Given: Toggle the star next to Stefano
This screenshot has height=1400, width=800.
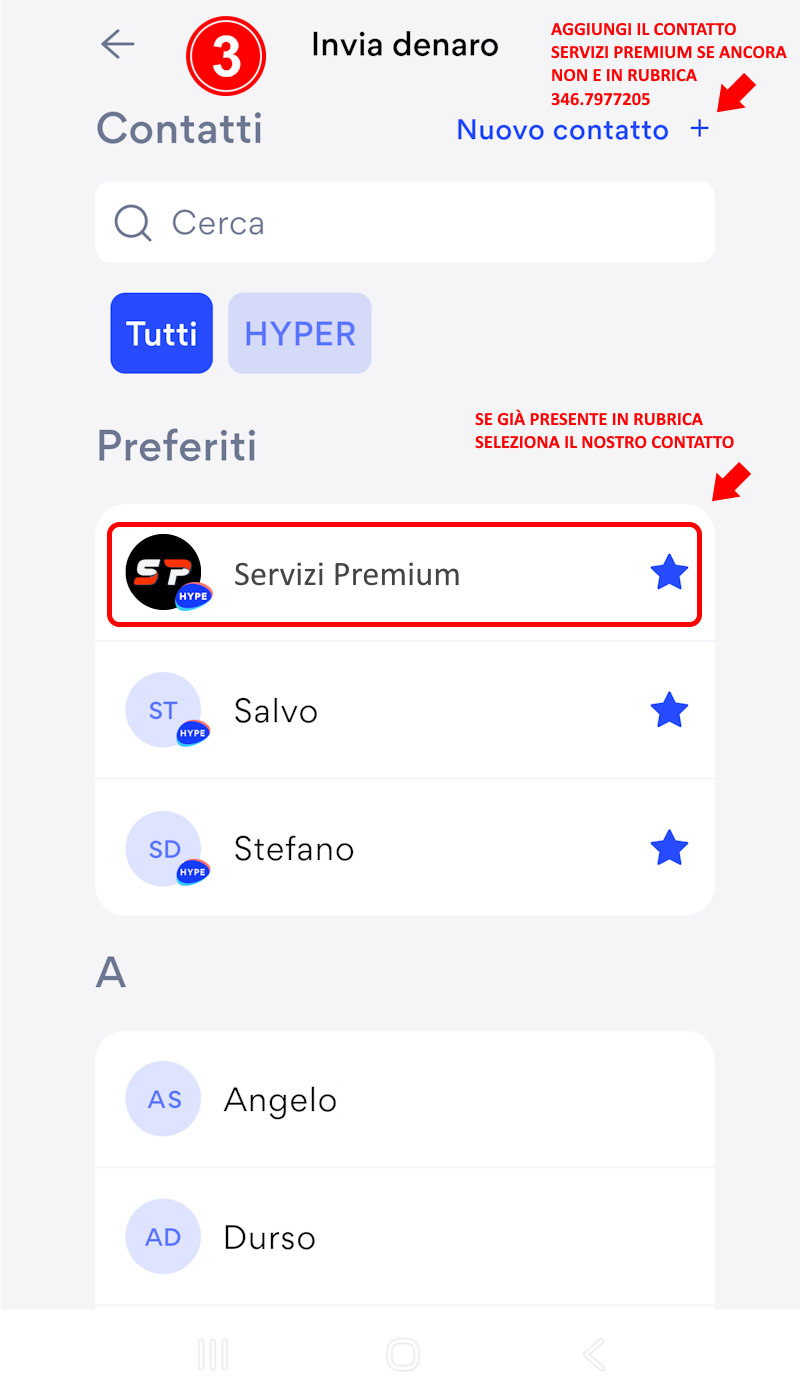Looking at the screenshot, I should (x=669, y=849).
